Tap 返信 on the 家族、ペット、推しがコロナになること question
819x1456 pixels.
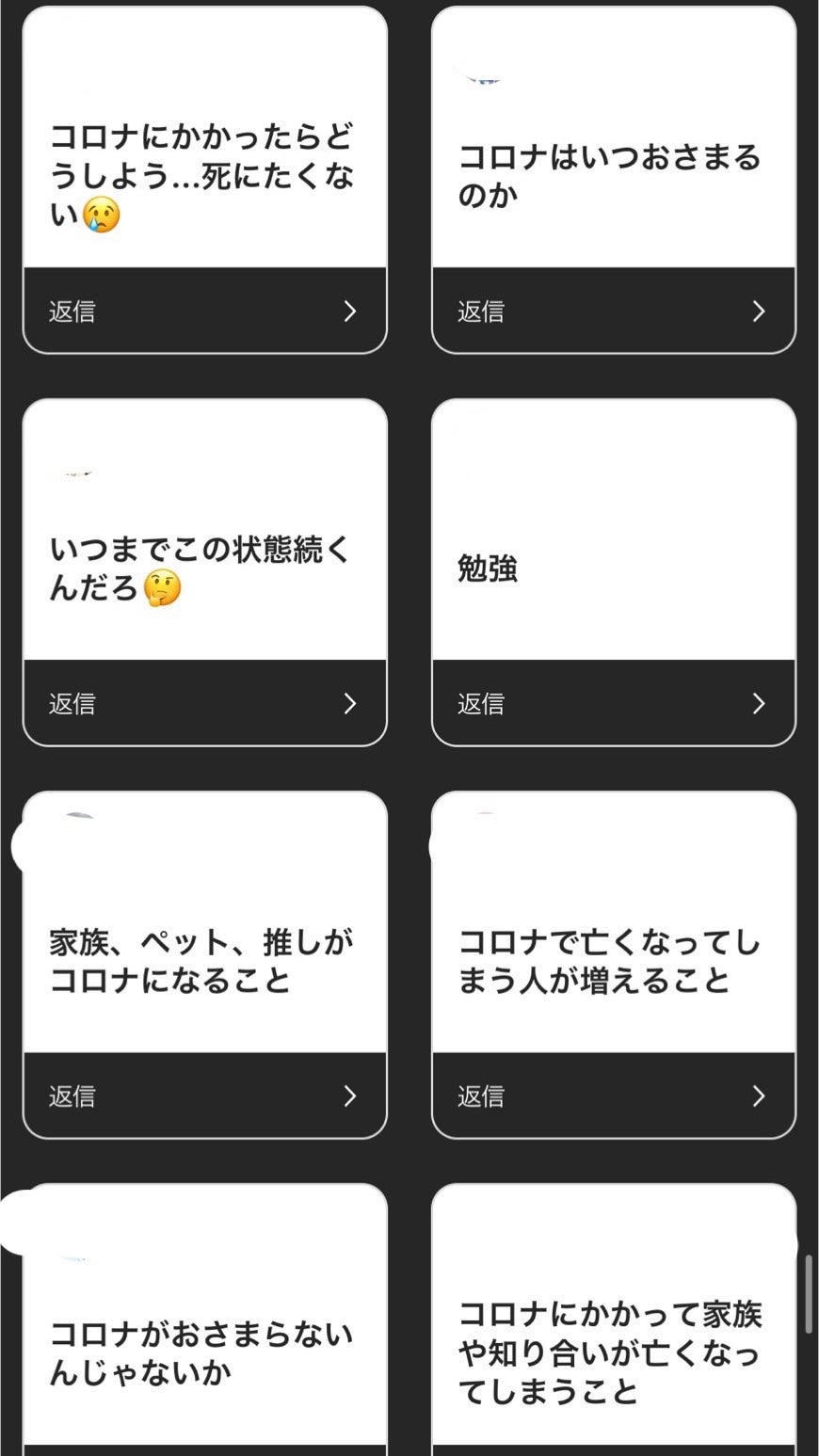coord(70,1096)
